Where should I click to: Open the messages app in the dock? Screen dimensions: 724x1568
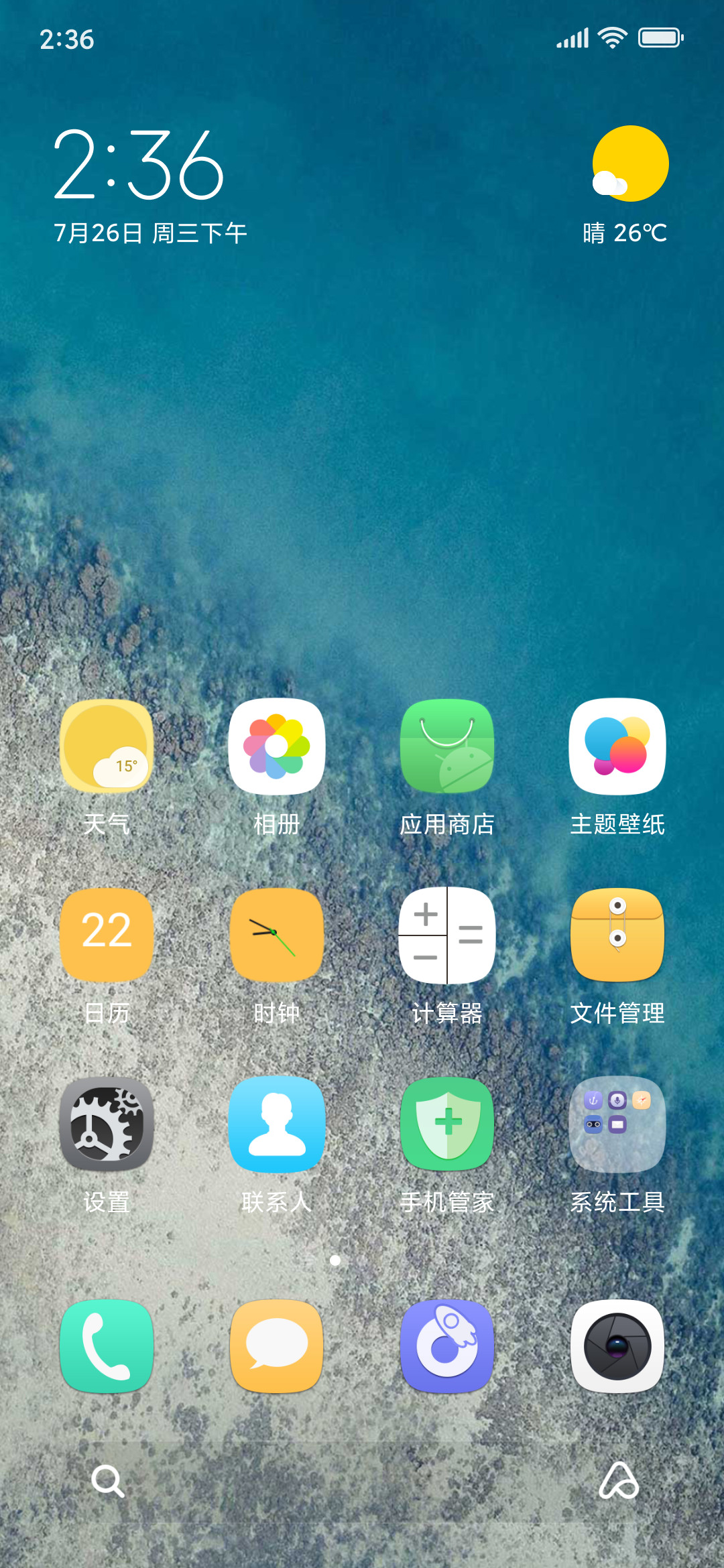(x=277, y=1347)
